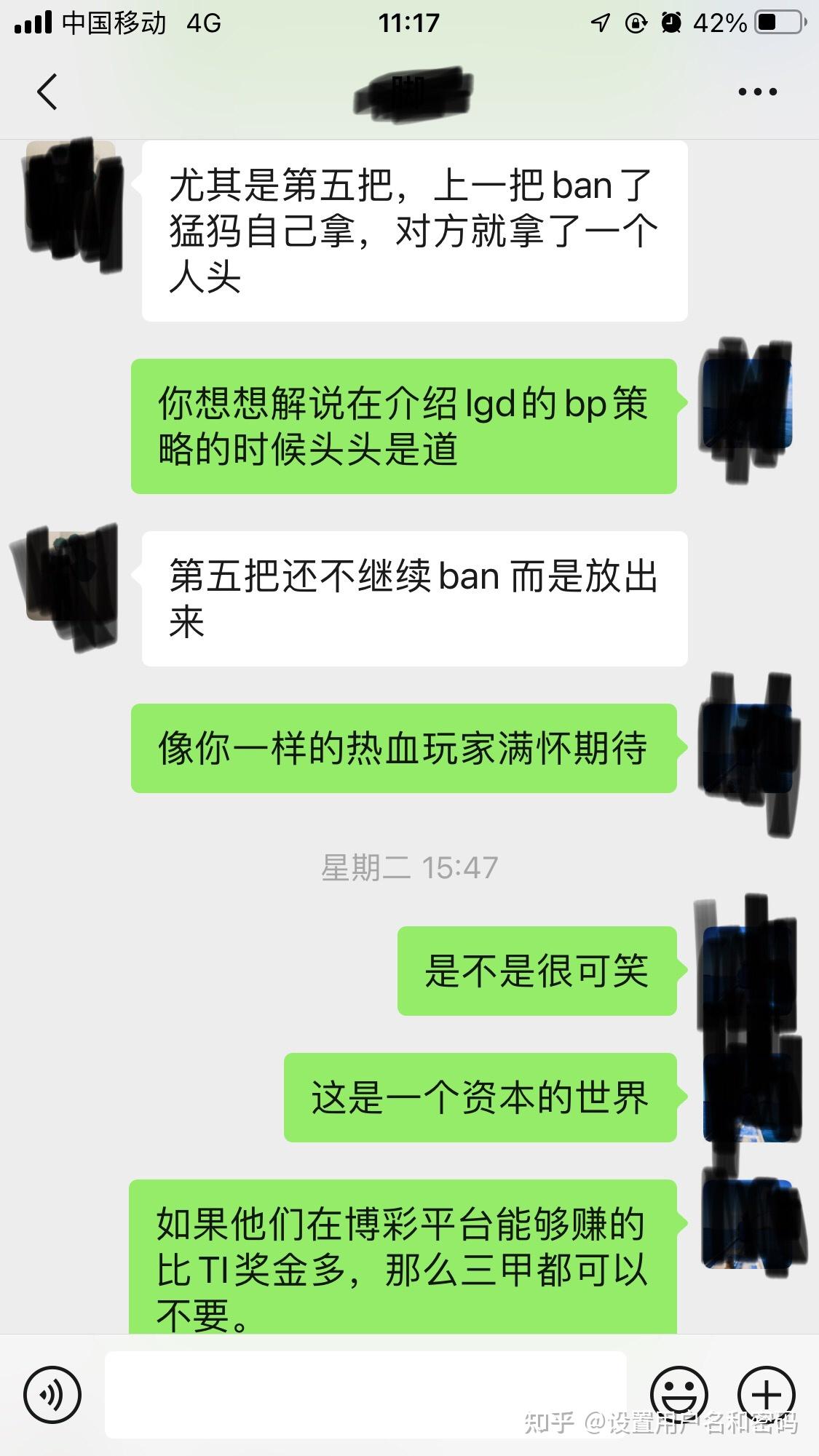Tap the message text input field
819x1456 pixels.
click(x=365, y=1395)
